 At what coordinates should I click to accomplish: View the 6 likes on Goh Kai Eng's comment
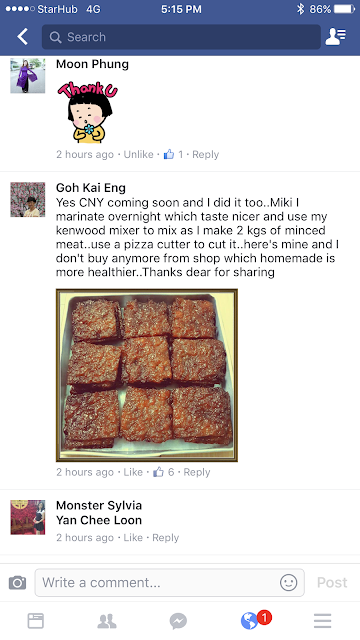point(163,472)
